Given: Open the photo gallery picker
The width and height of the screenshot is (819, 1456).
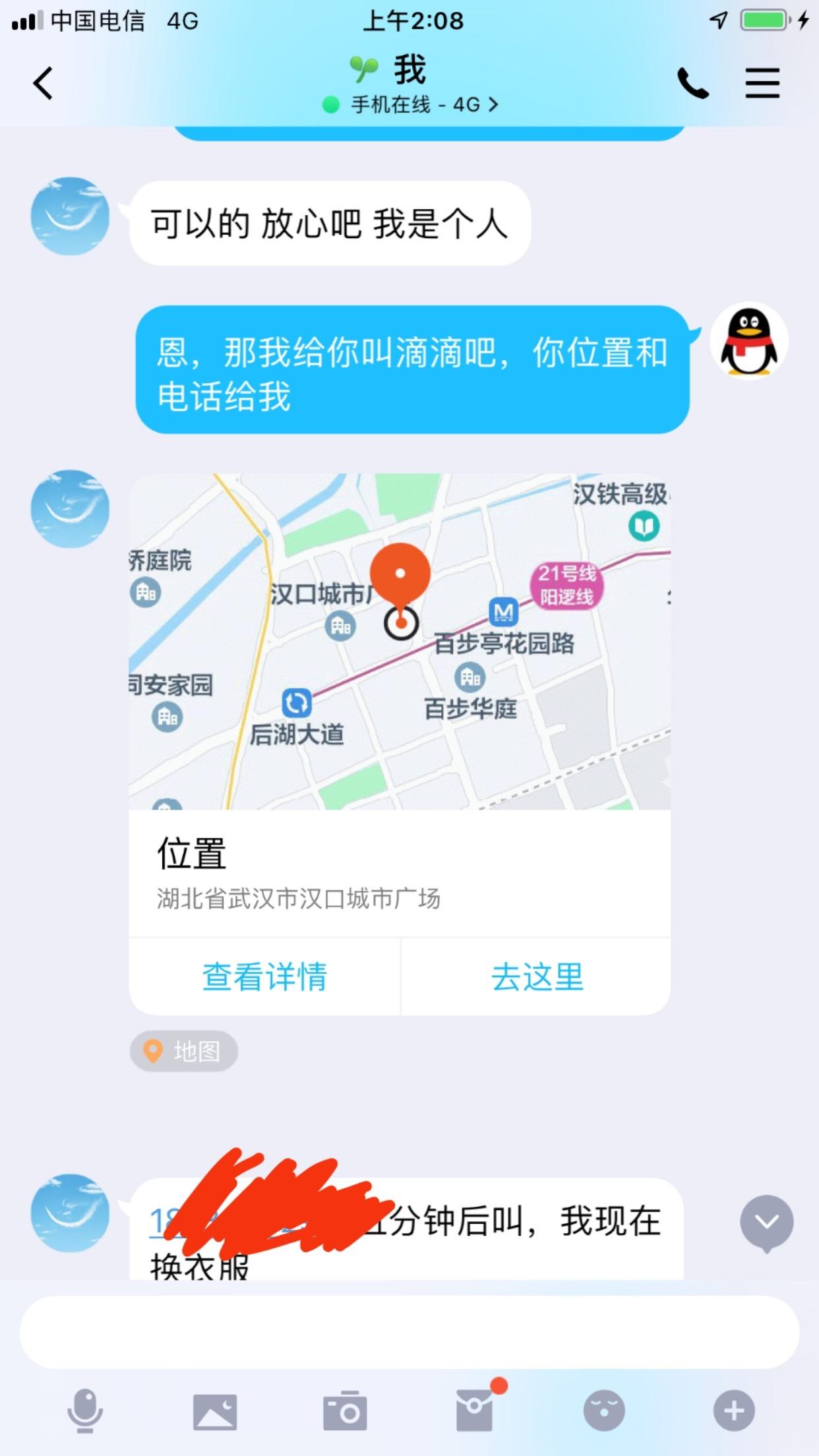Looking at the screenshot, I should click(215, 1411).
